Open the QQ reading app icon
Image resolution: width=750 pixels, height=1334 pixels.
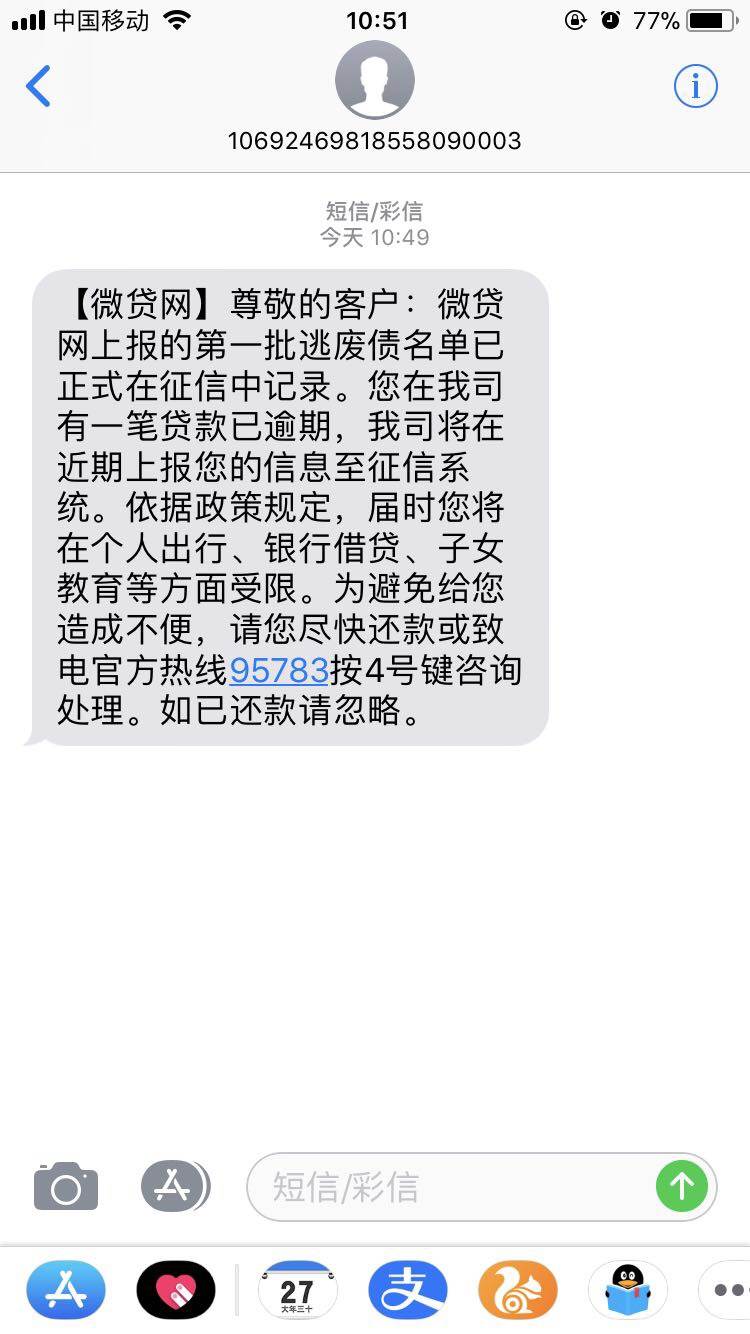pos(630,1290)
